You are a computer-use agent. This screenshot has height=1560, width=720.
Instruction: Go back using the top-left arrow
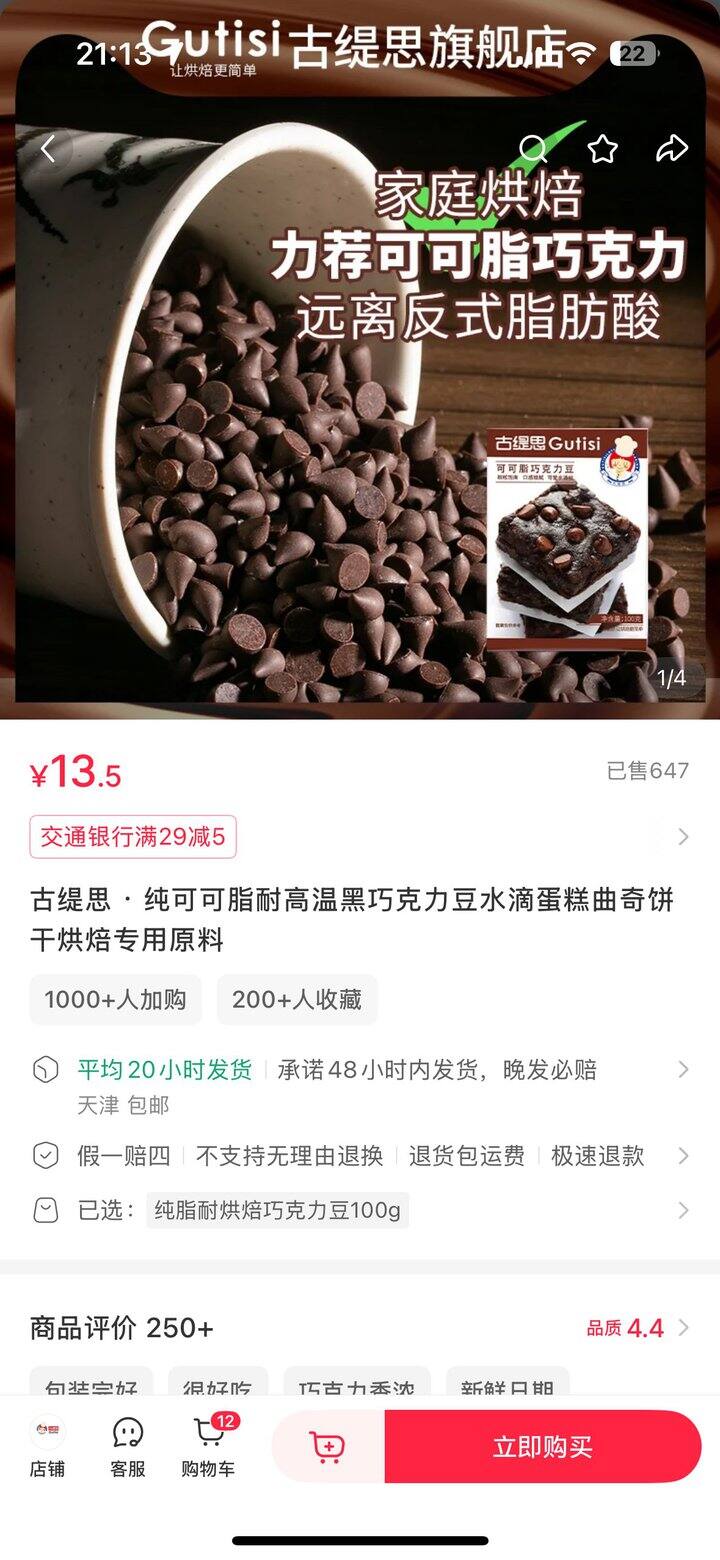(x=47, y=149)
